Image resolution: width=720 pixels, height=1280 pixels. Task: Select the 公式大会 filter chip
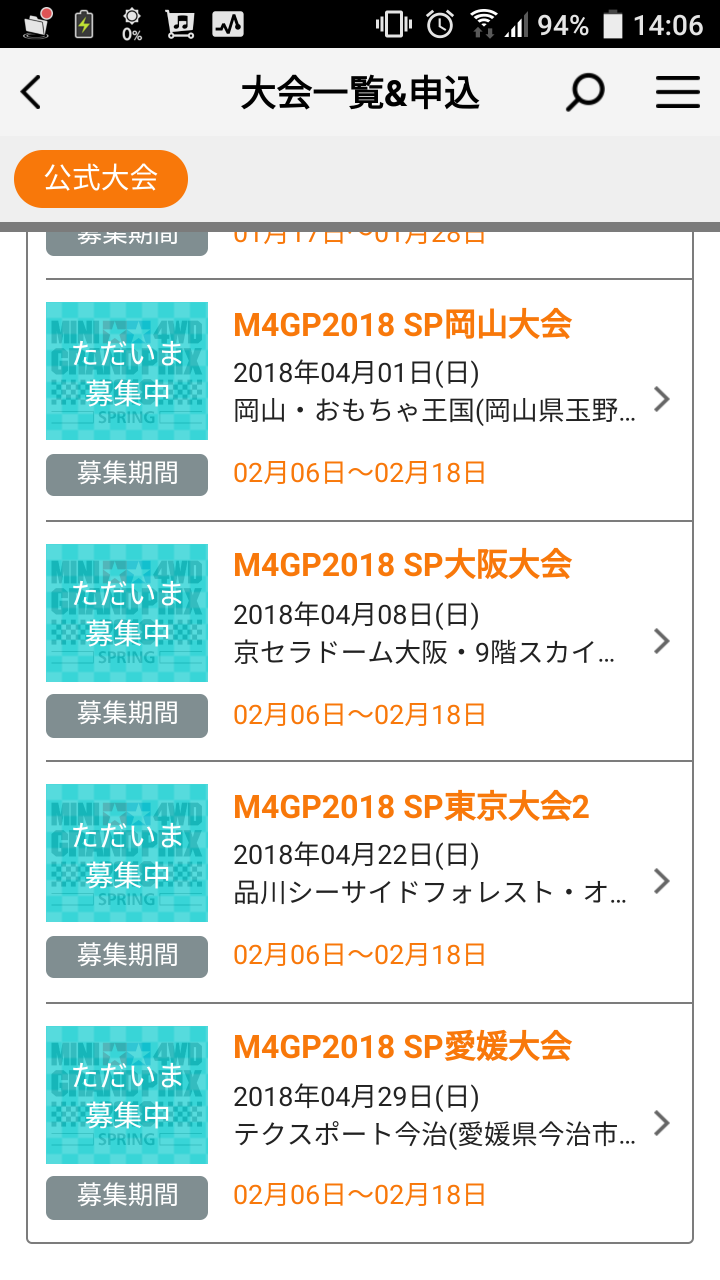101,179
